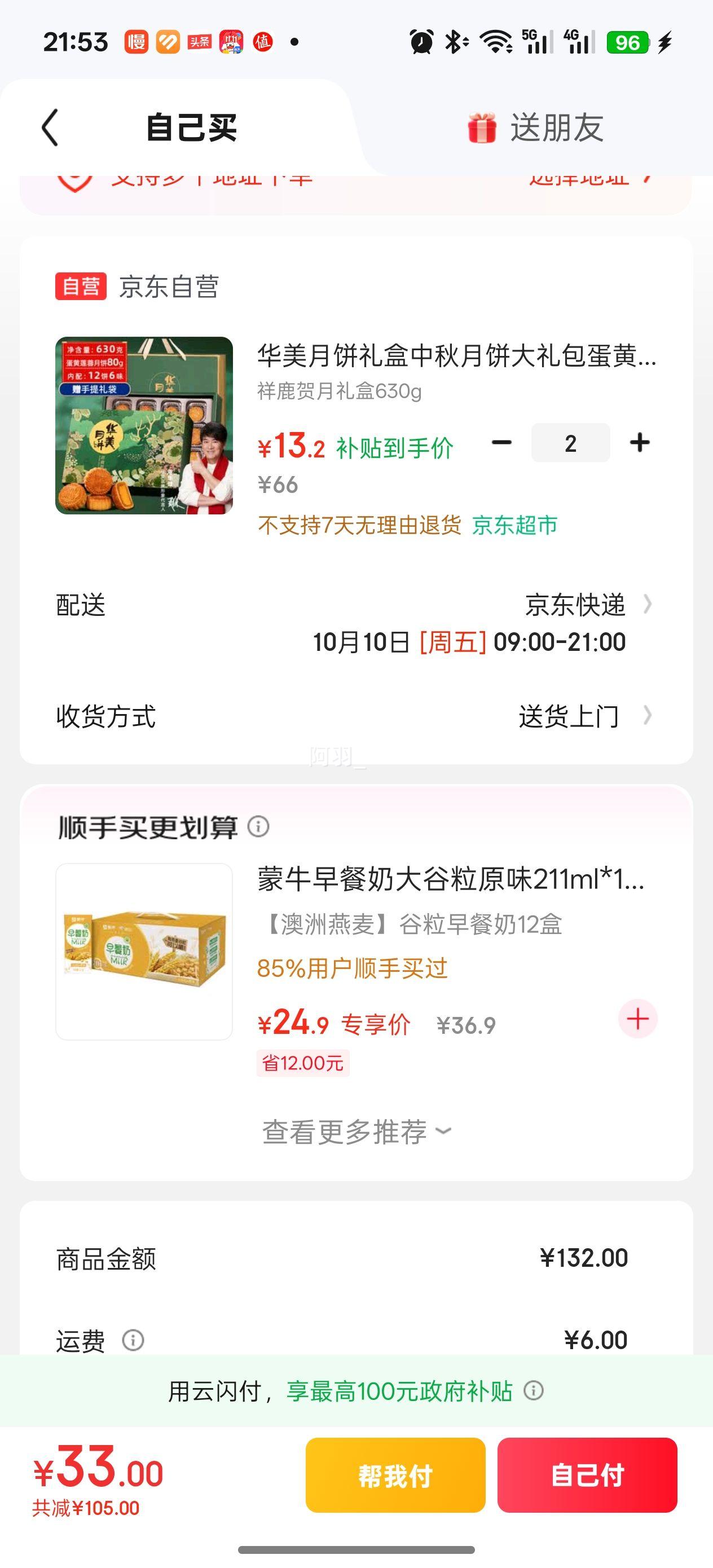View 云闪付 government subsidy info
Screen dimensions: 713x1568
click(534, 1391)
